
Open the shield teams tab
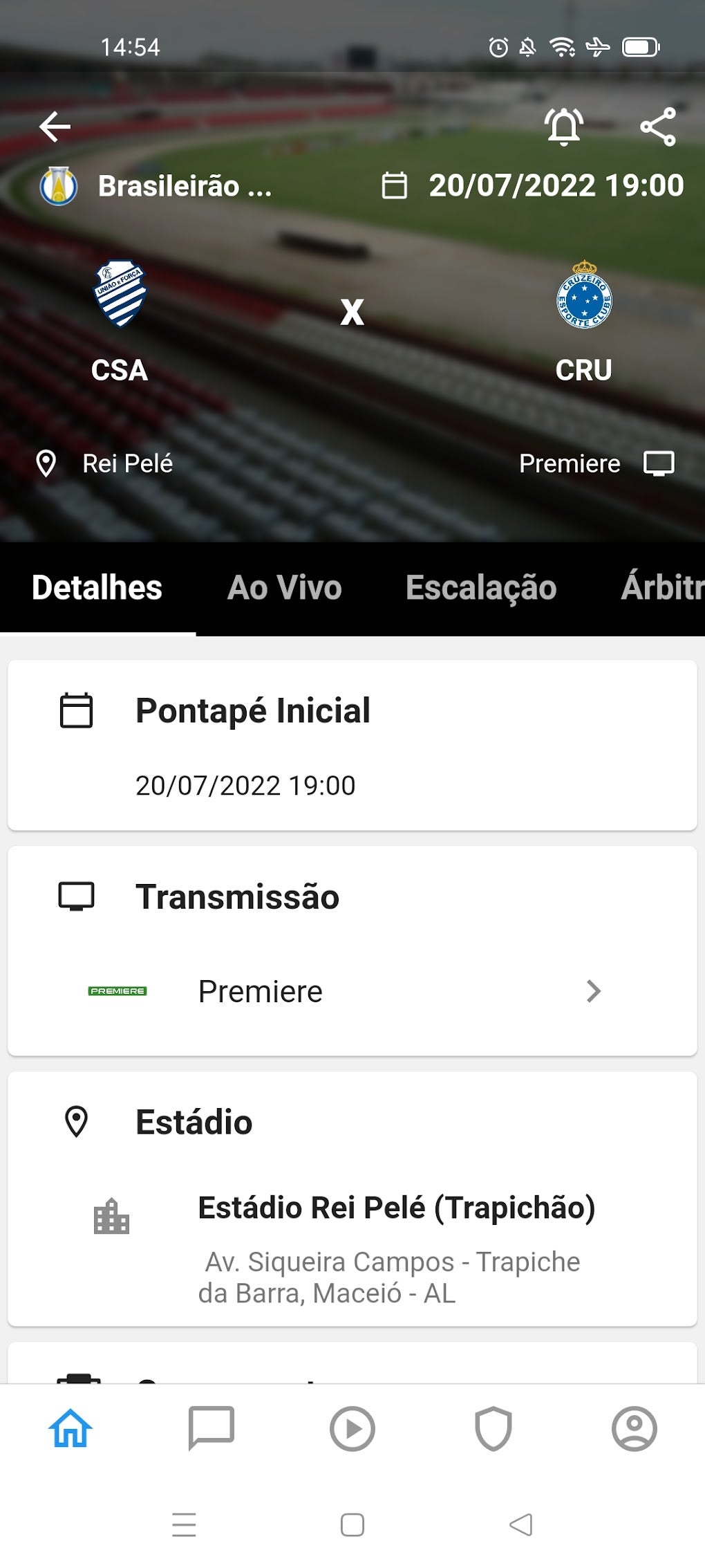493,1428
